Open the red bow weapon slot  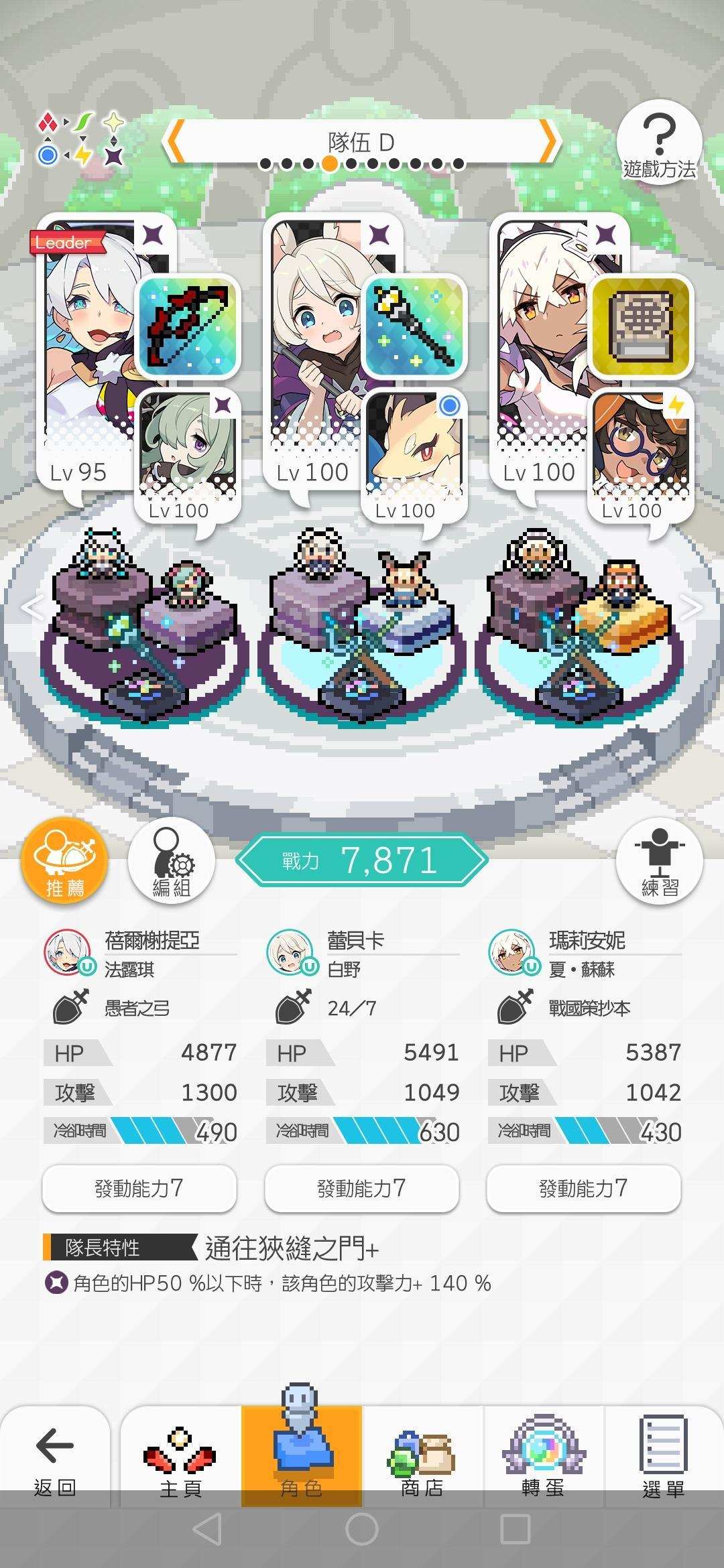[x=188, y=326]
